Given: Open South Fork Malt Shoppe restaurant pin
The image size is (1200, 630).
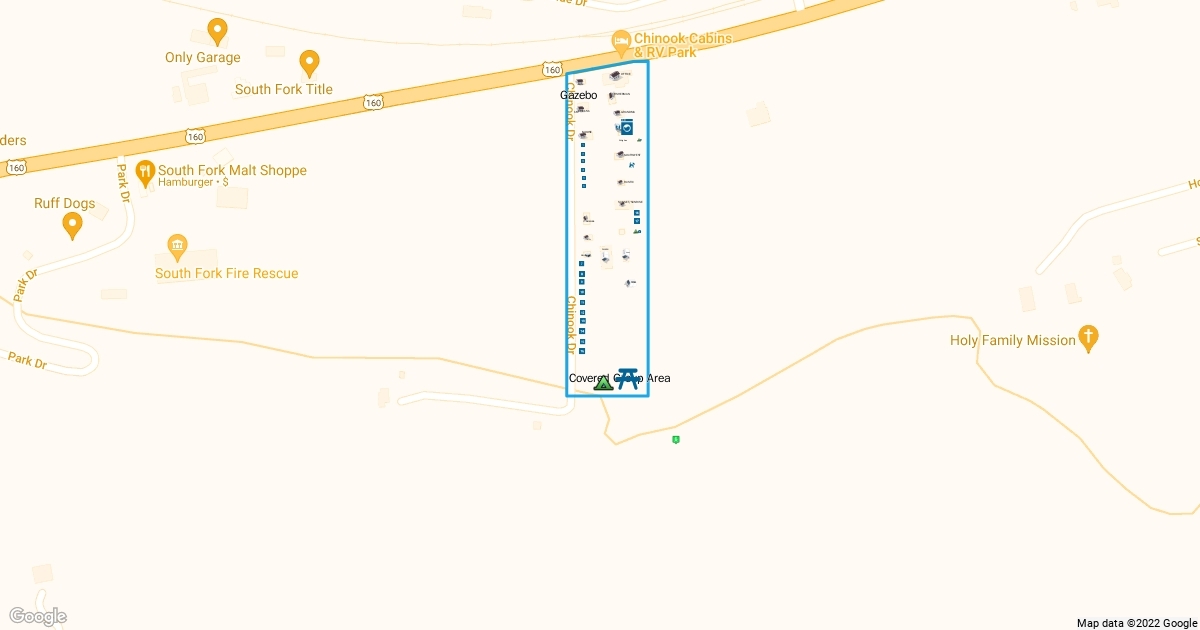Looking at the screenshot, I should (145, 171).
